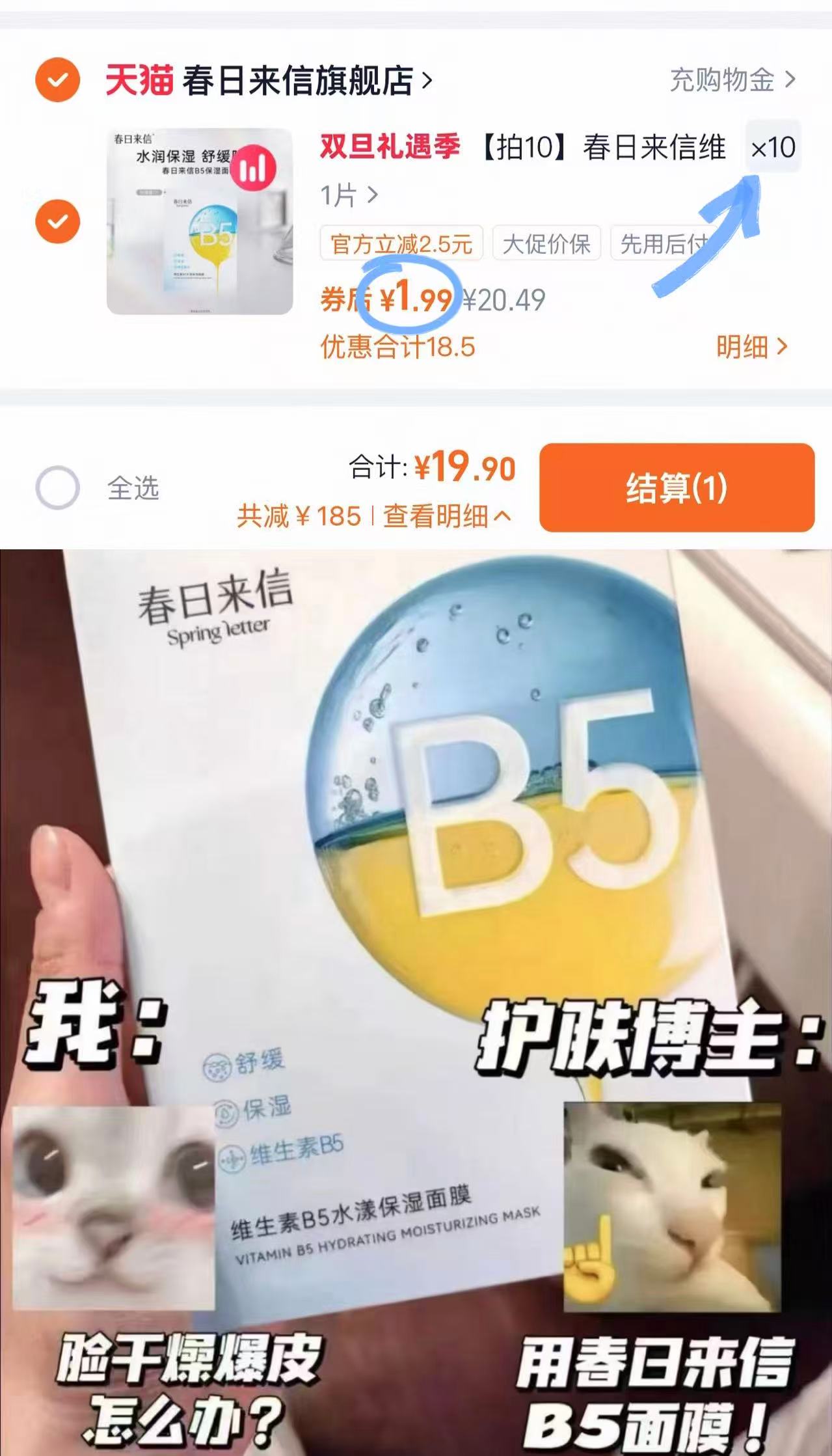Image resolution: width=832 pixels, height=1456 pixels.
Task: Deselect the store's orange checkmark
Action: 57,80
